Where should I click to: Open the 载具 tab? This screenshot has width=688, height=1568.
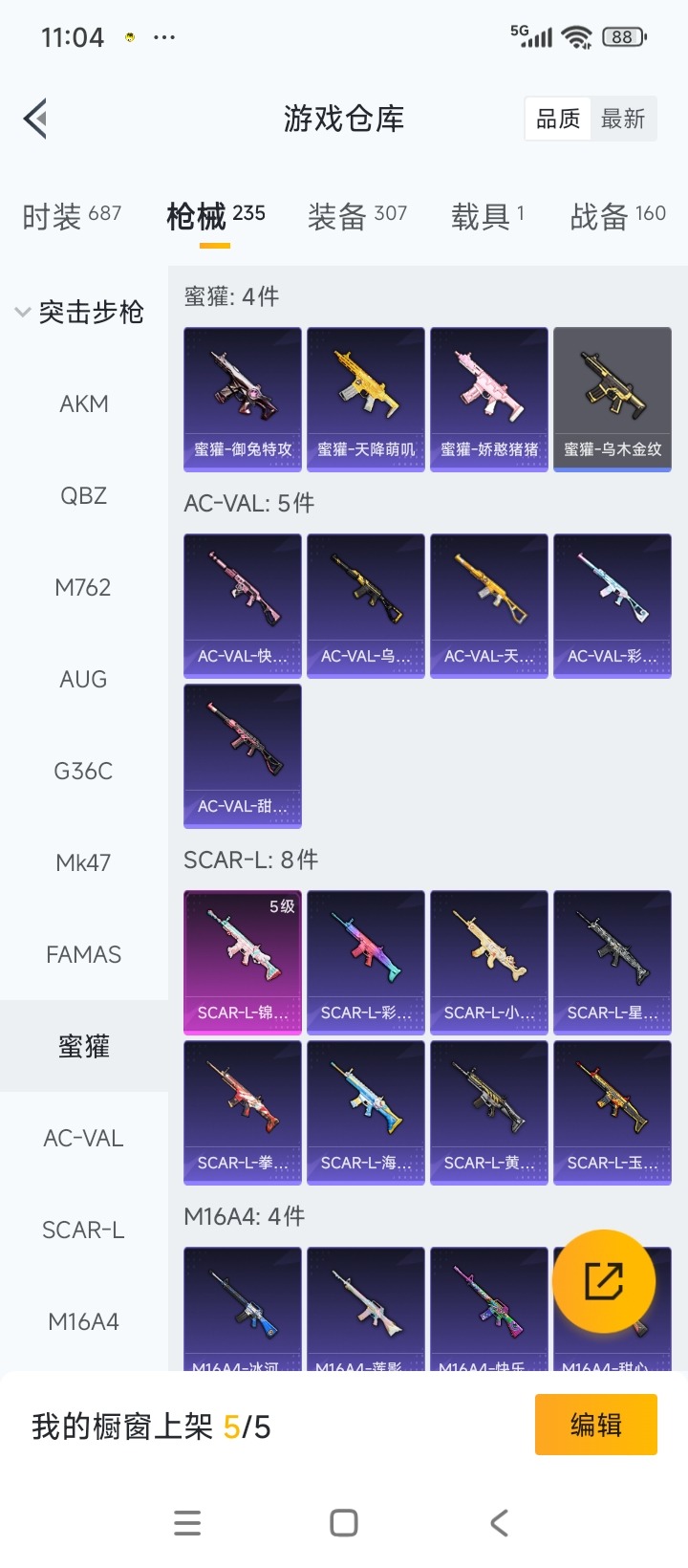pyautogui.click(x=487, y=216)
